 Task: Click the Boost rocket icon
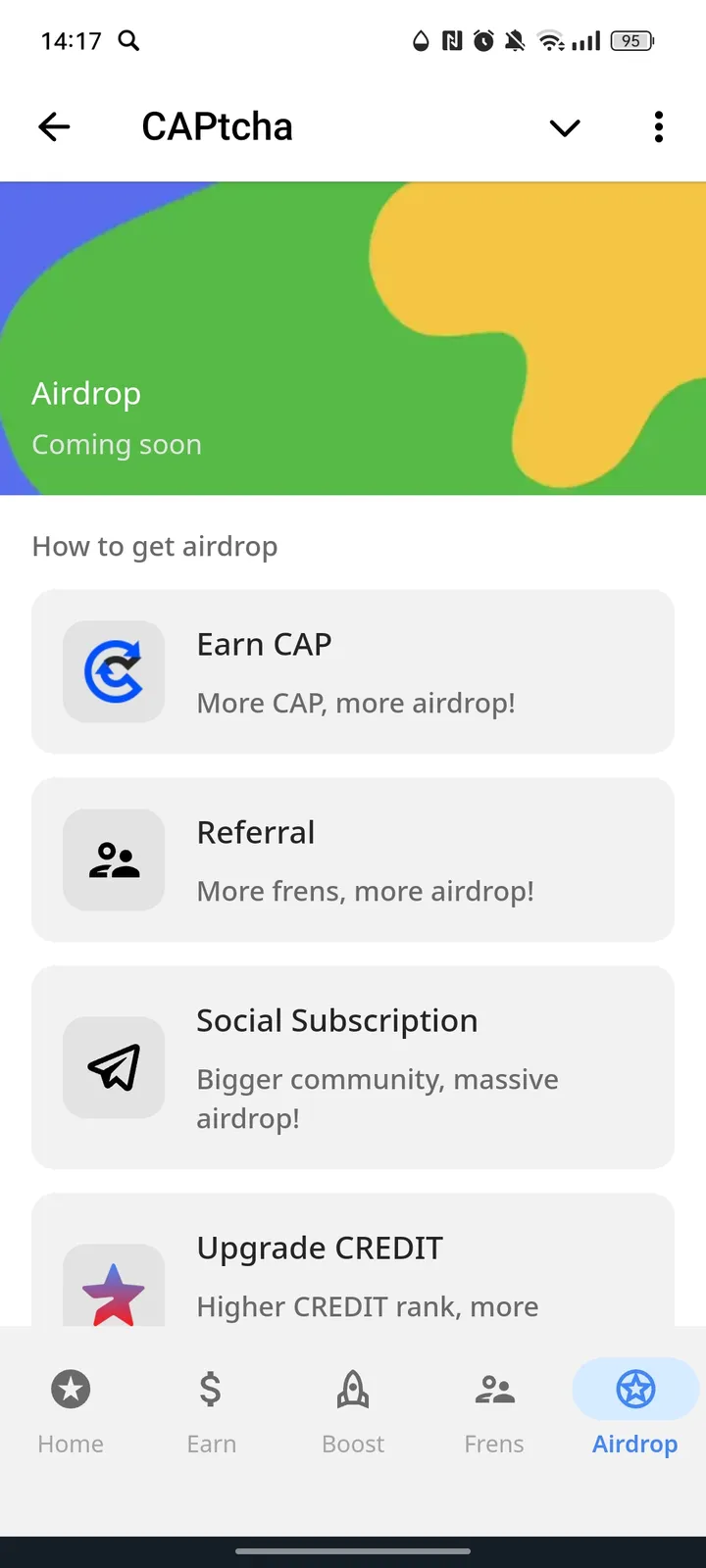[x=353, y=1389]
